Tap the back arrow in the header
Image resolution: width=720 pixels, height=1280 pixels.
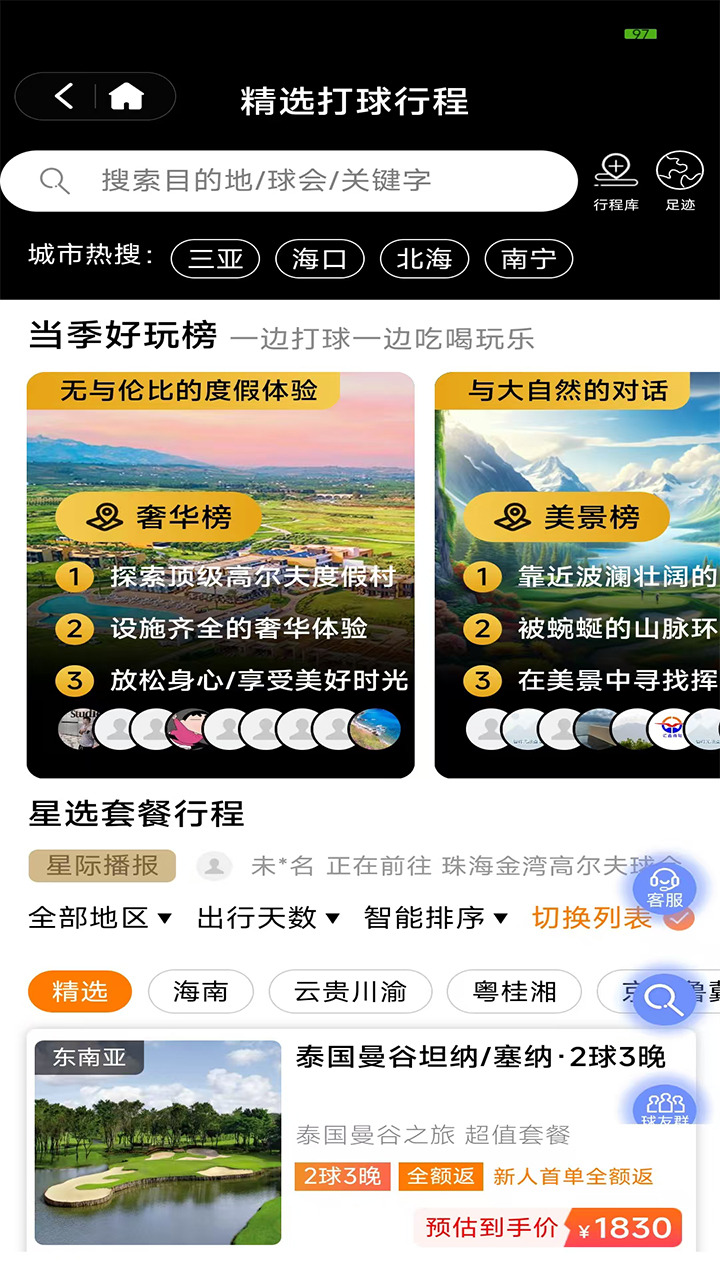click(60, 96)
